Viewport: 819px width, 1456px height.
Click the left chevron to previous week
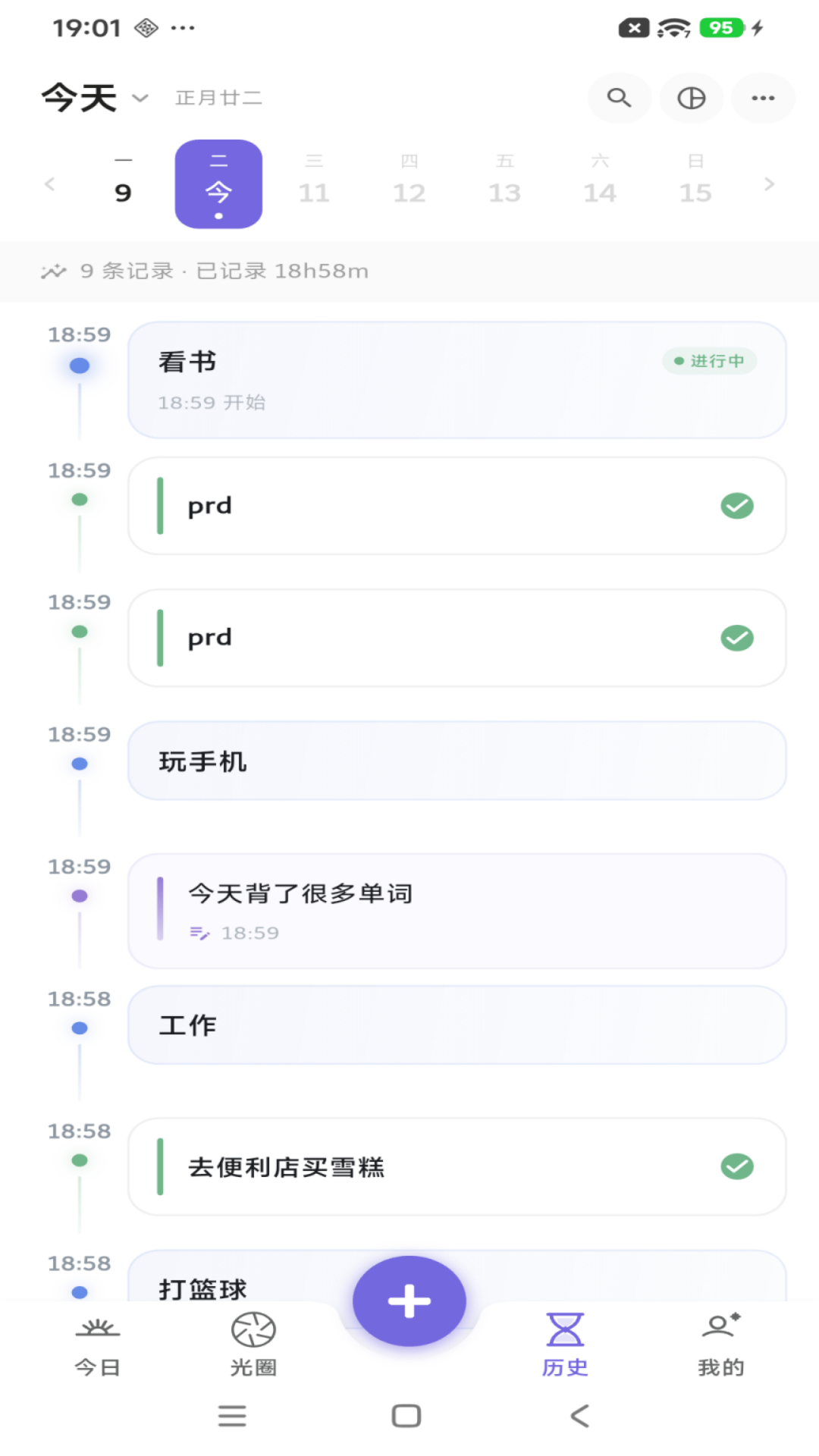[49, 184]
